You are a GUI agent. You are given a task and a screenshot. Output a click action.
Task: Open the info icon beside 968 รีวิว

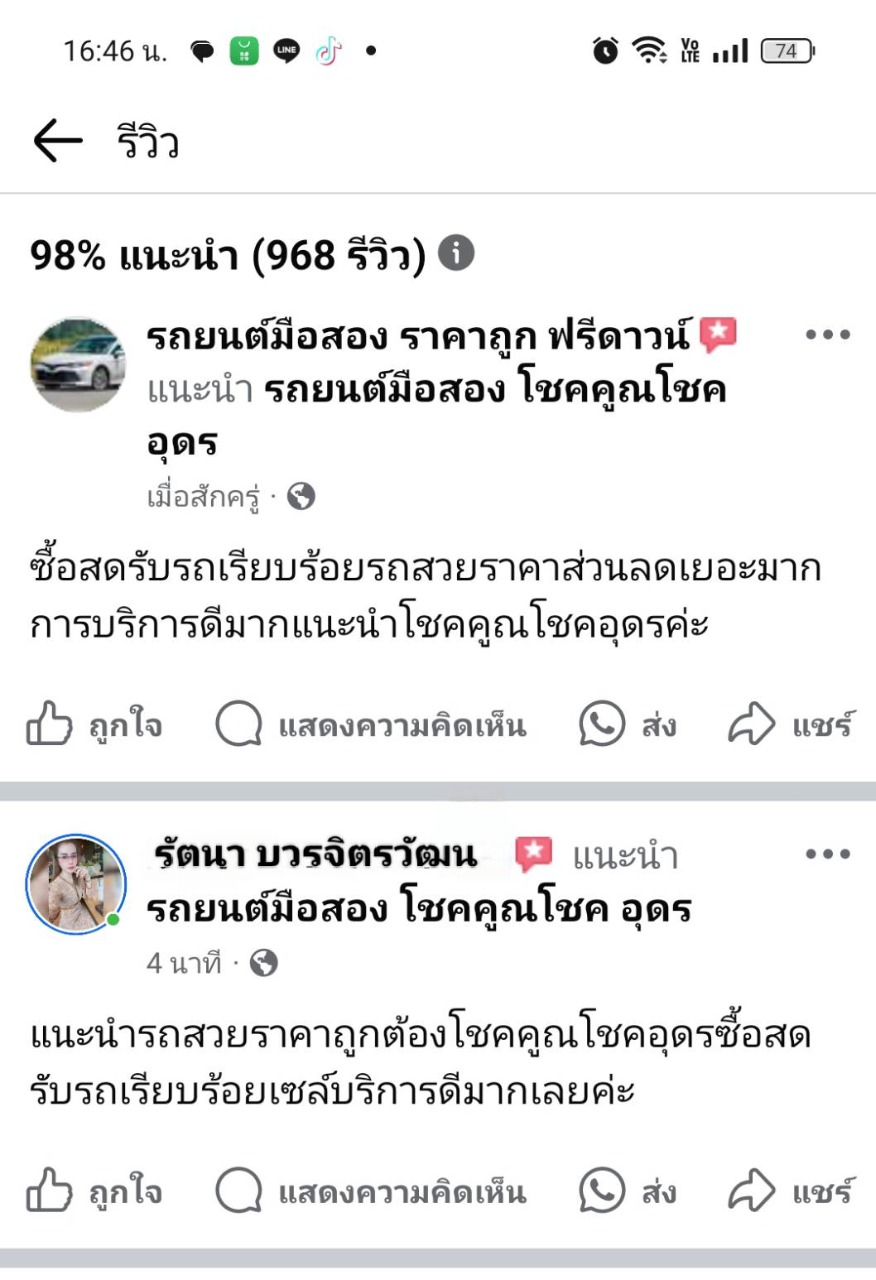tap(455, 254)
